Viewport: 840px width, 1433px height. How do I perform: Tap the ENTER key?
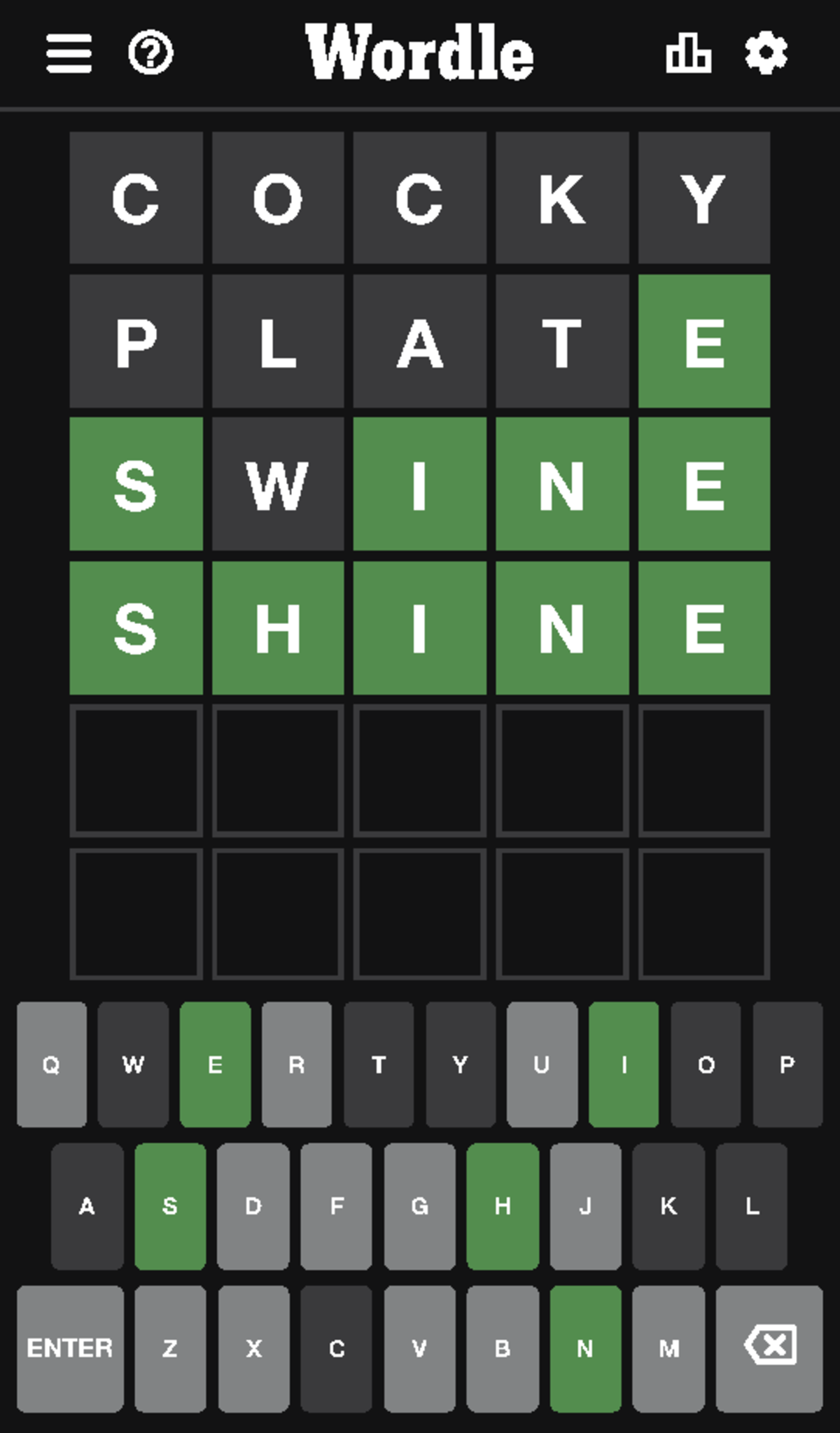click(x=70, y=1348)
